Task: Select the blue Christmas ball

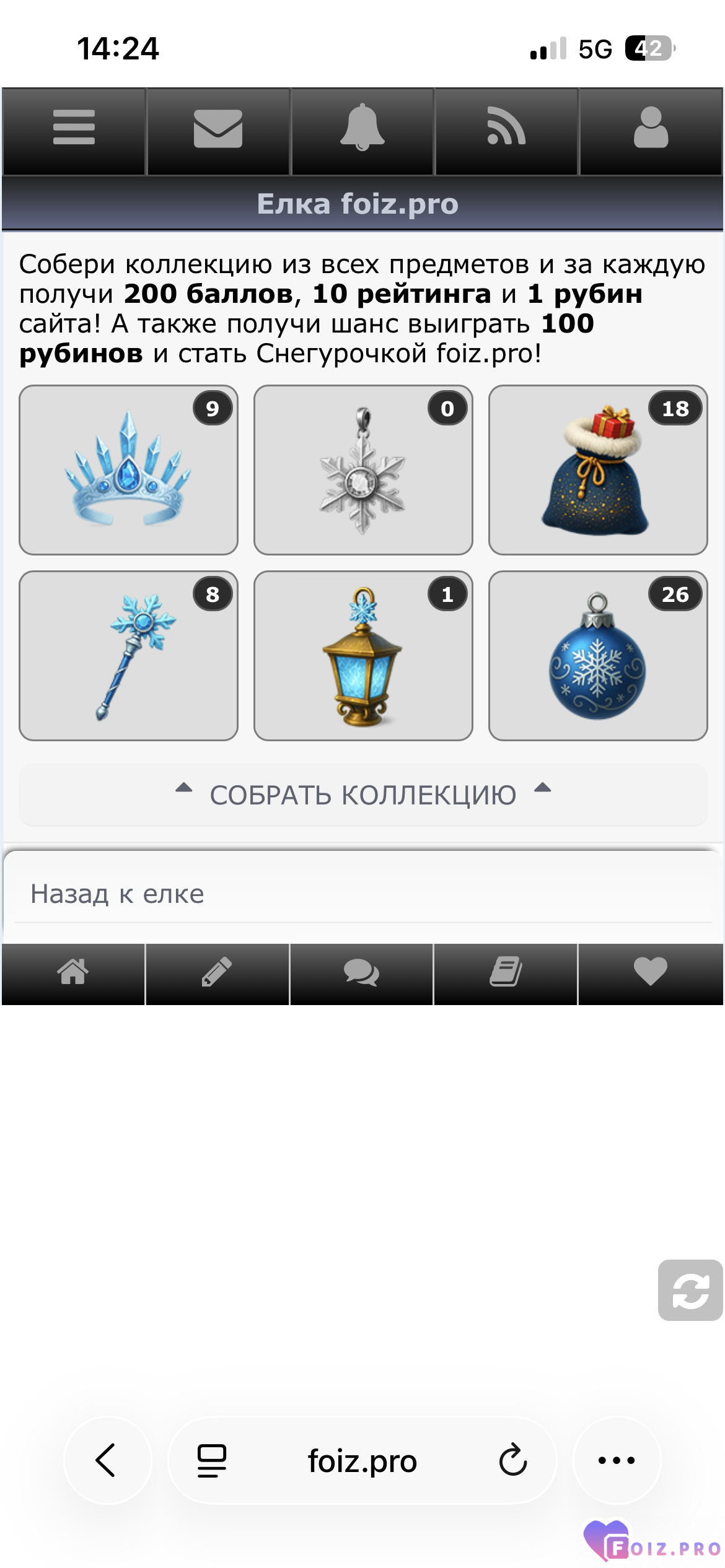Action: [x=597, y=656]
